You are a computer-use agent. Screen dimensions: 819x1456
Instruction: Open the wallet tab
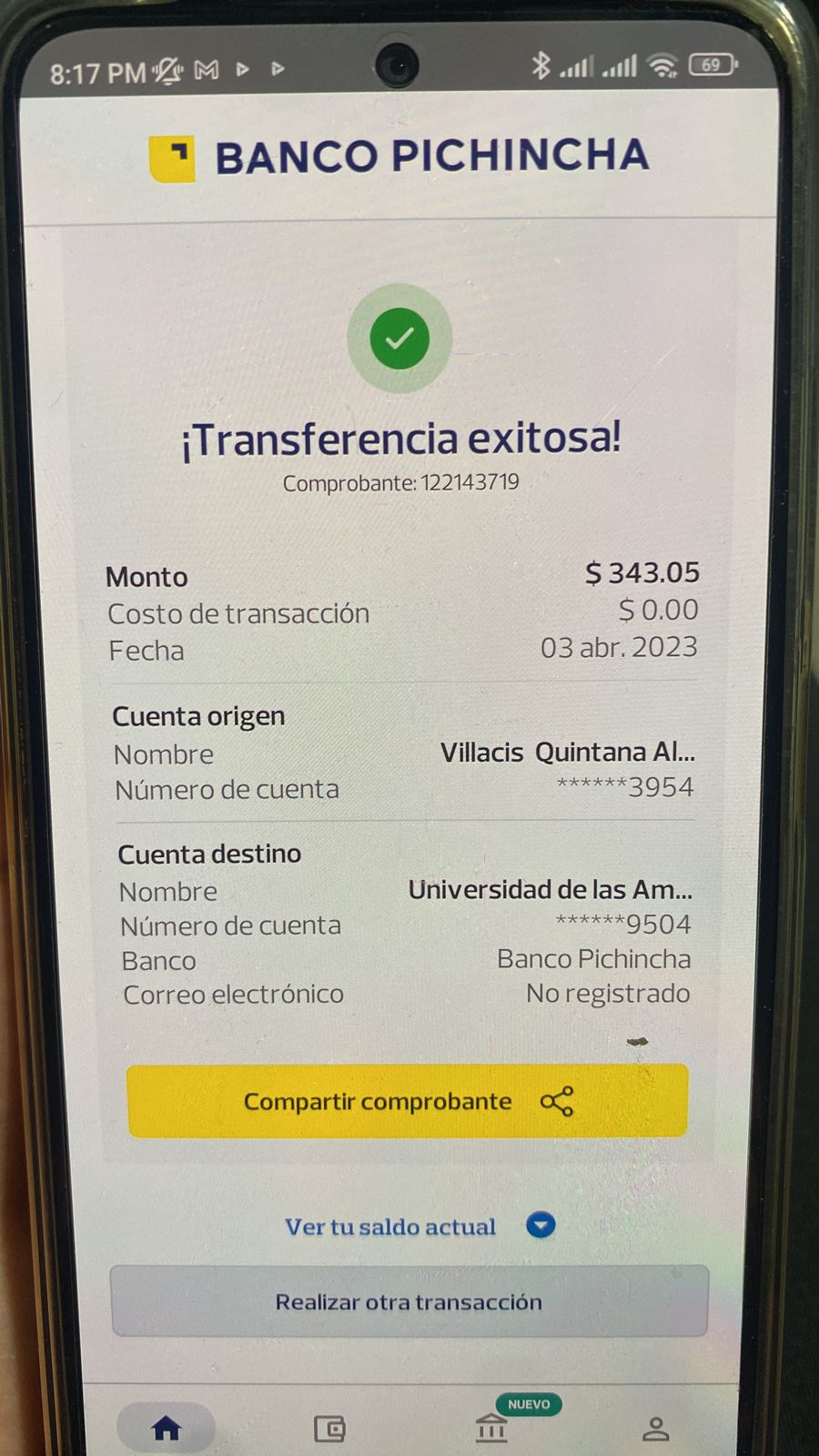tap(329, 1428)
